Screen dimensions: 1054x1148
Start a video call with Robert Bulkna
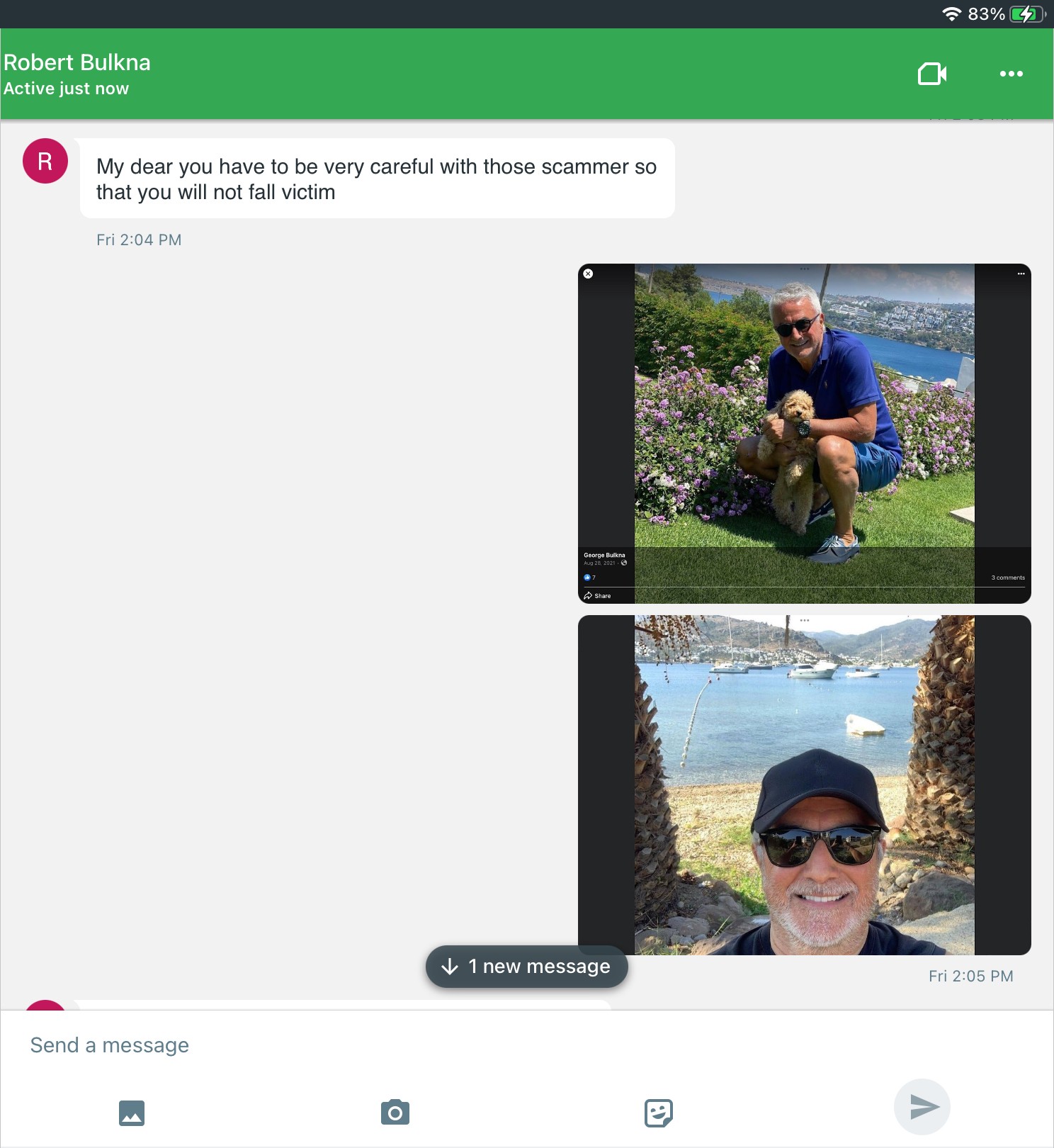click(931, 74)
